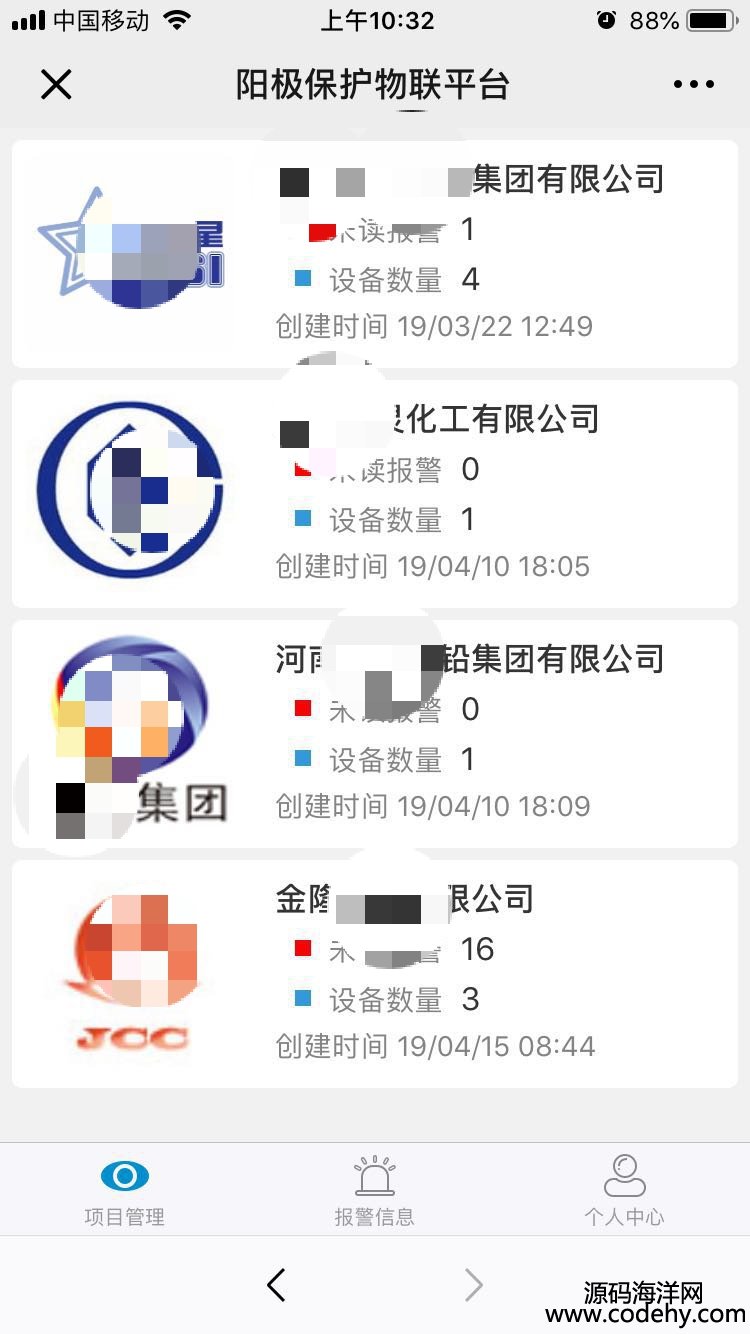Close the 阳极保护物联平台 page

(56, 85)
